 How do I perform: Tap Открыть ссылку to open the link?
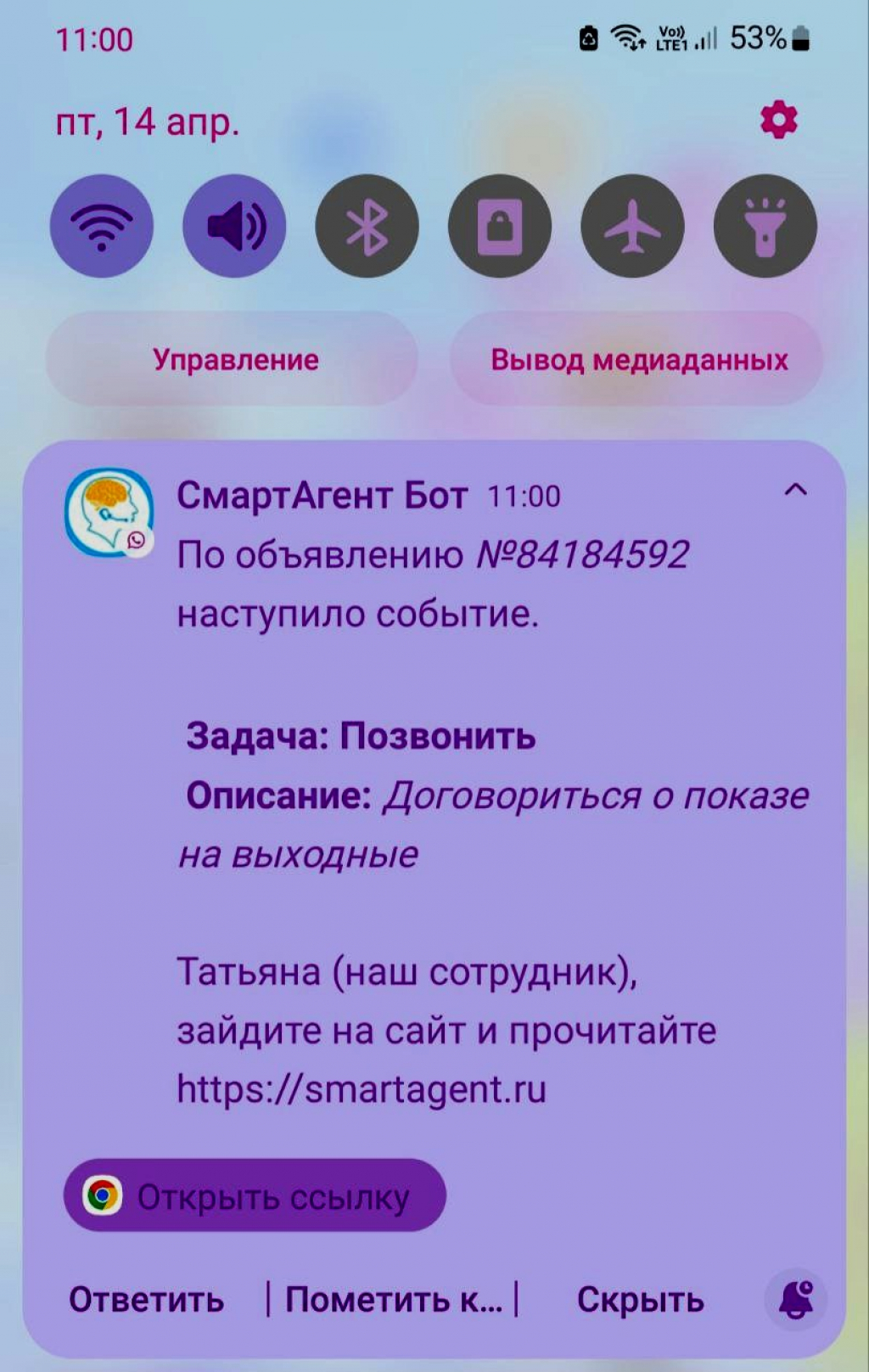[255, 1196]
